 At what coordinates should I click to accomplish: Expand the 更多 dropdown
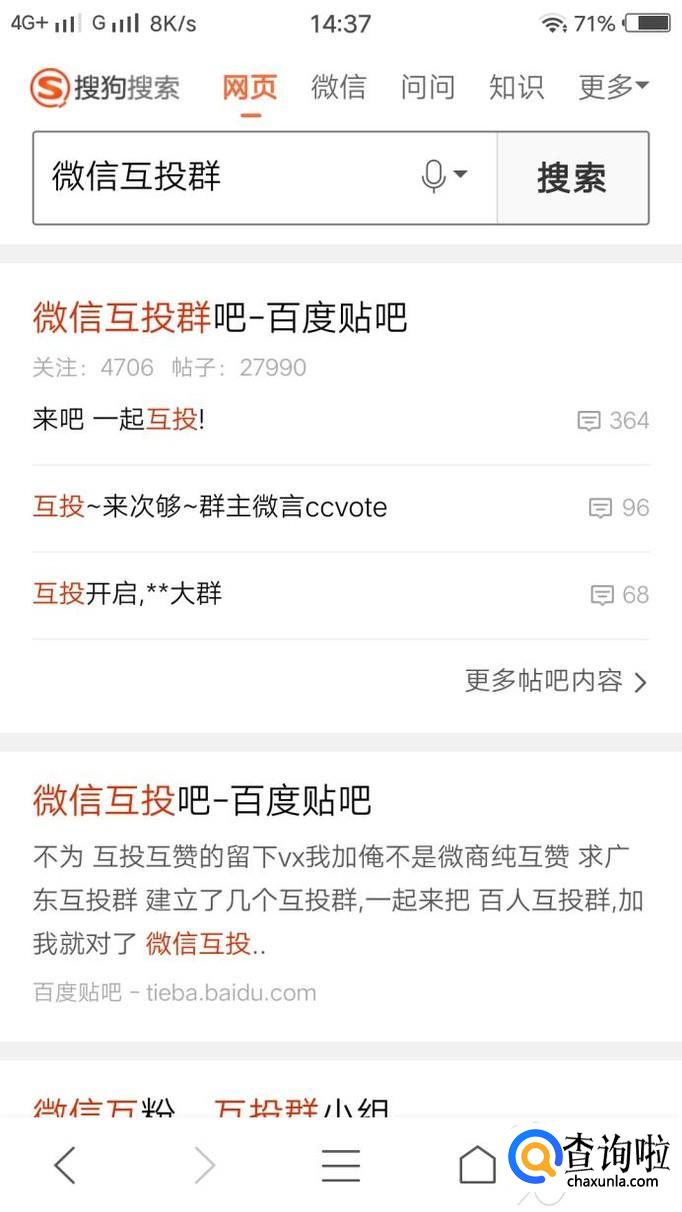pyautogui.click(x=613, y=87)
